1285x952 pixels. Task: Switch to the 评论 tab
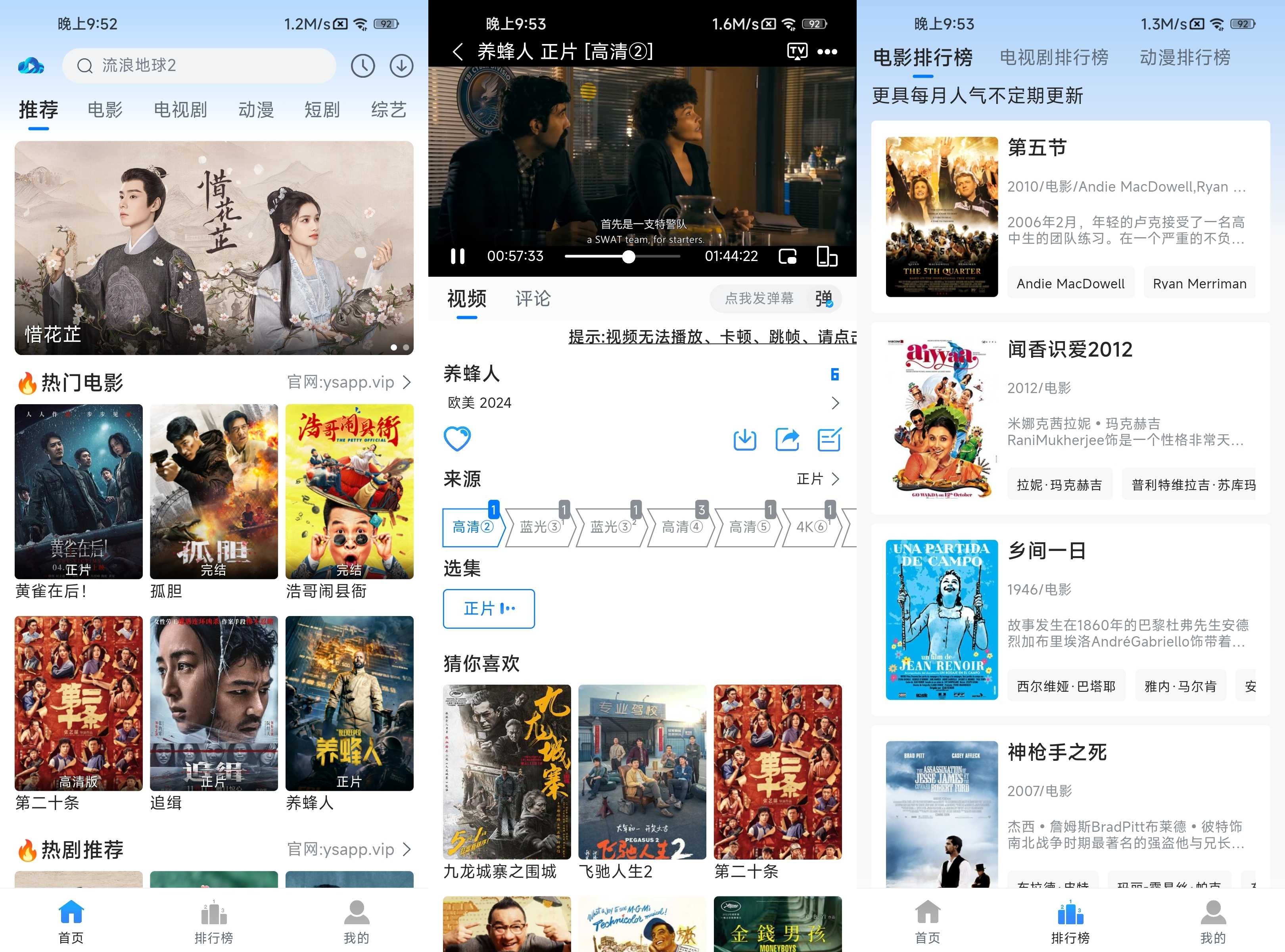(x=532, y=299)
